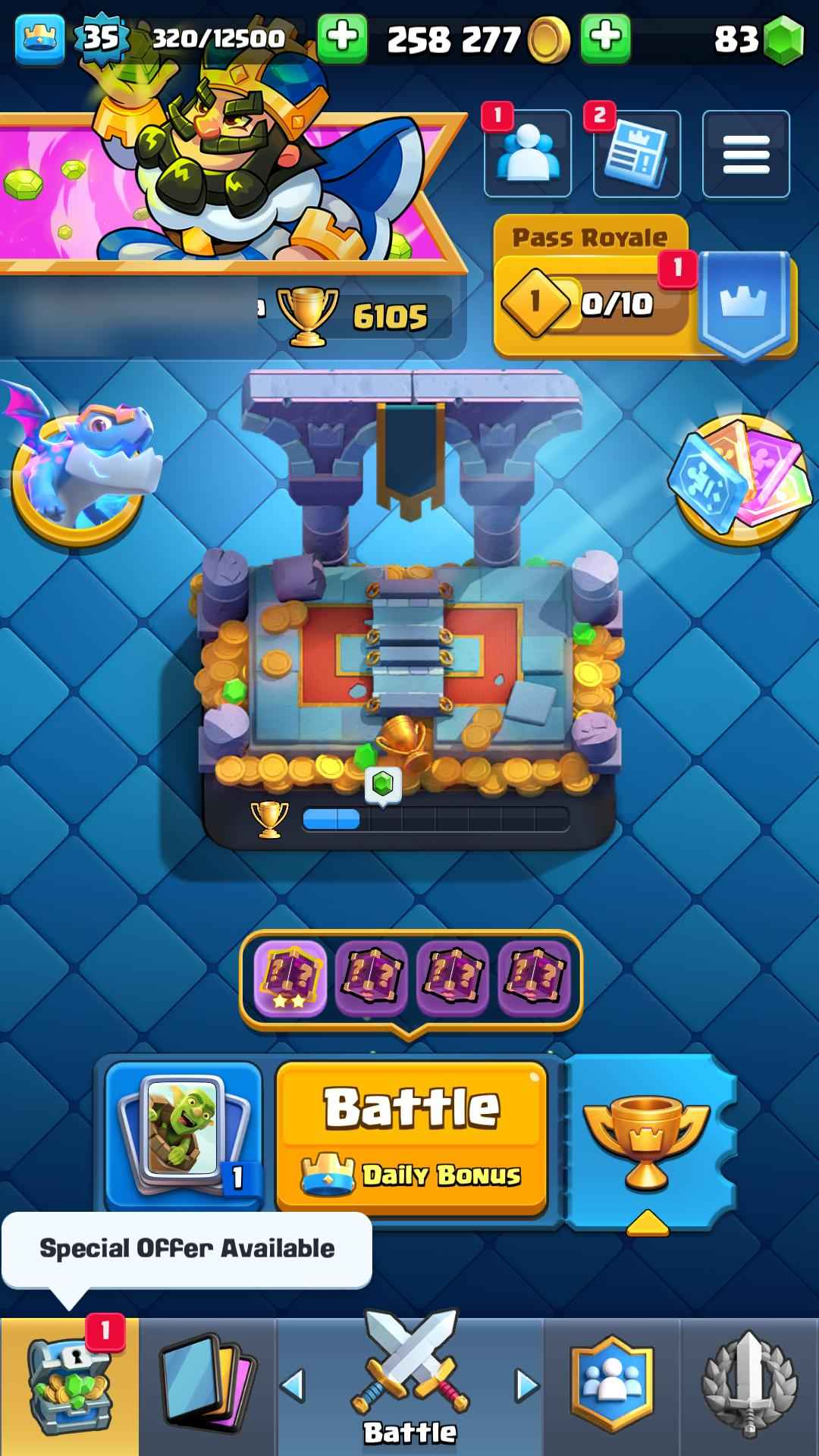Screen dimensions: 819x1456
Task: Start a match with the Battle button
Action: 412,1135
